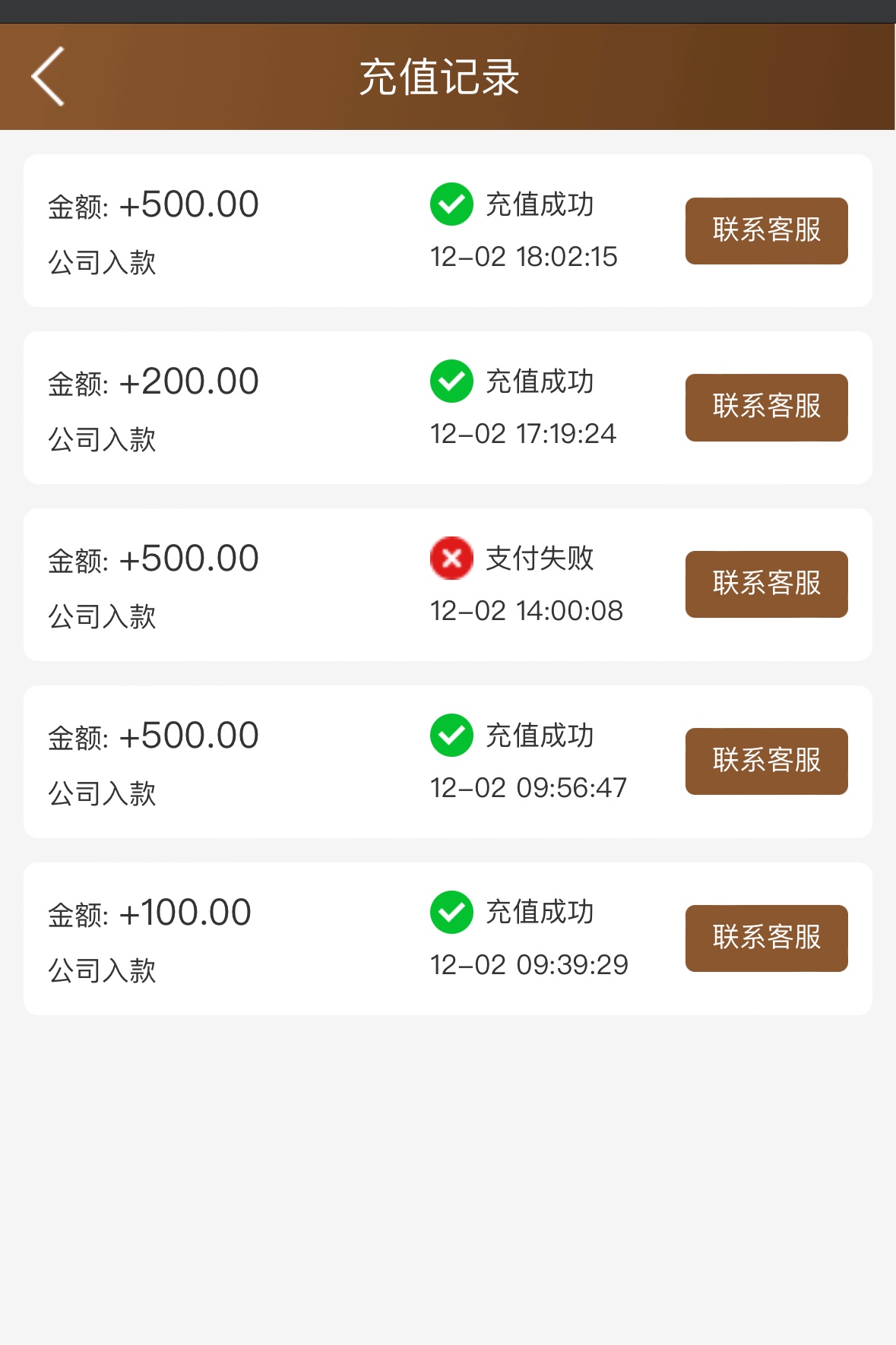This screenshot has width=896, height=1345.
Task: Contact support about the 17:19:24 record
Action: click(x=766, y=407)
